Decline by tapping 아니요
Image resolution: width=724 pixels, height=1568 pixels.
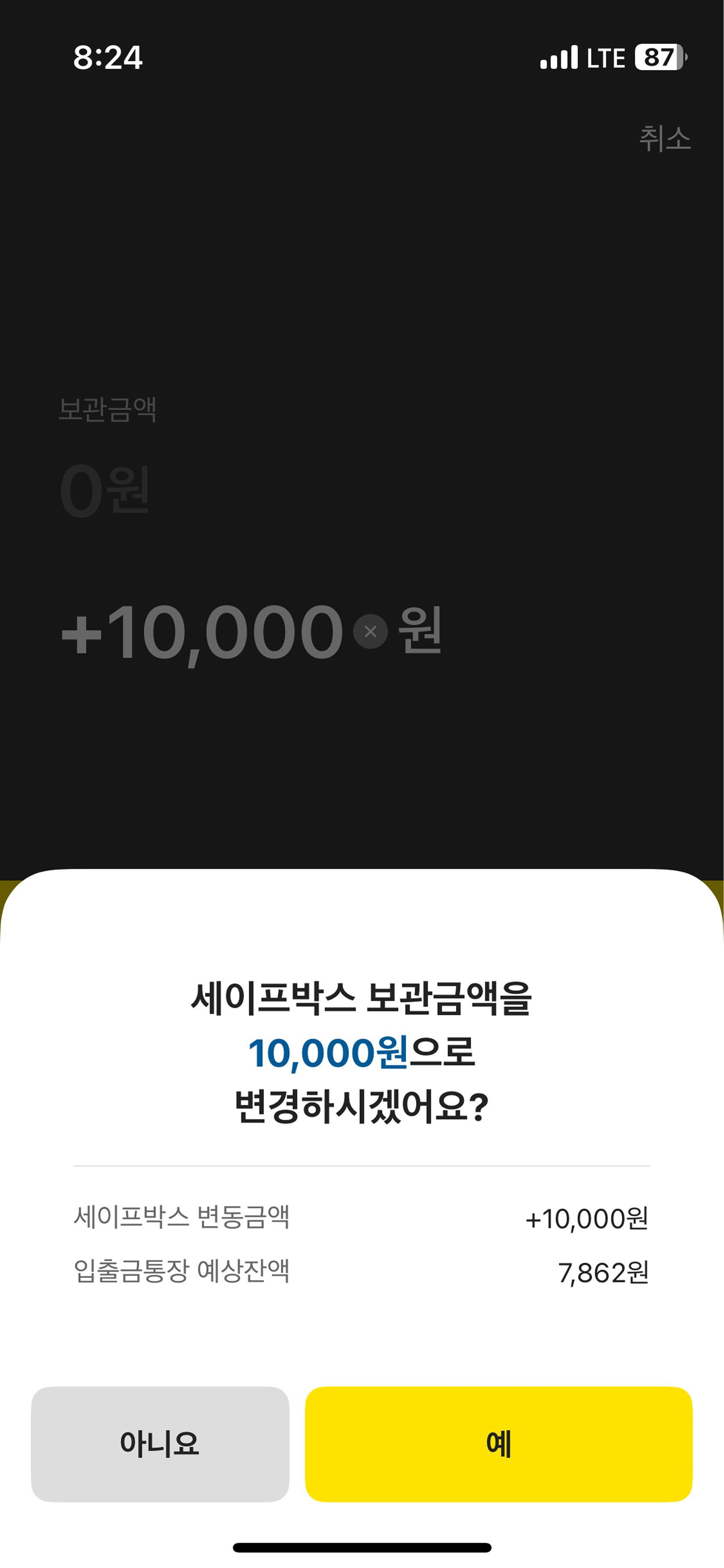(x=160, y=1443)
